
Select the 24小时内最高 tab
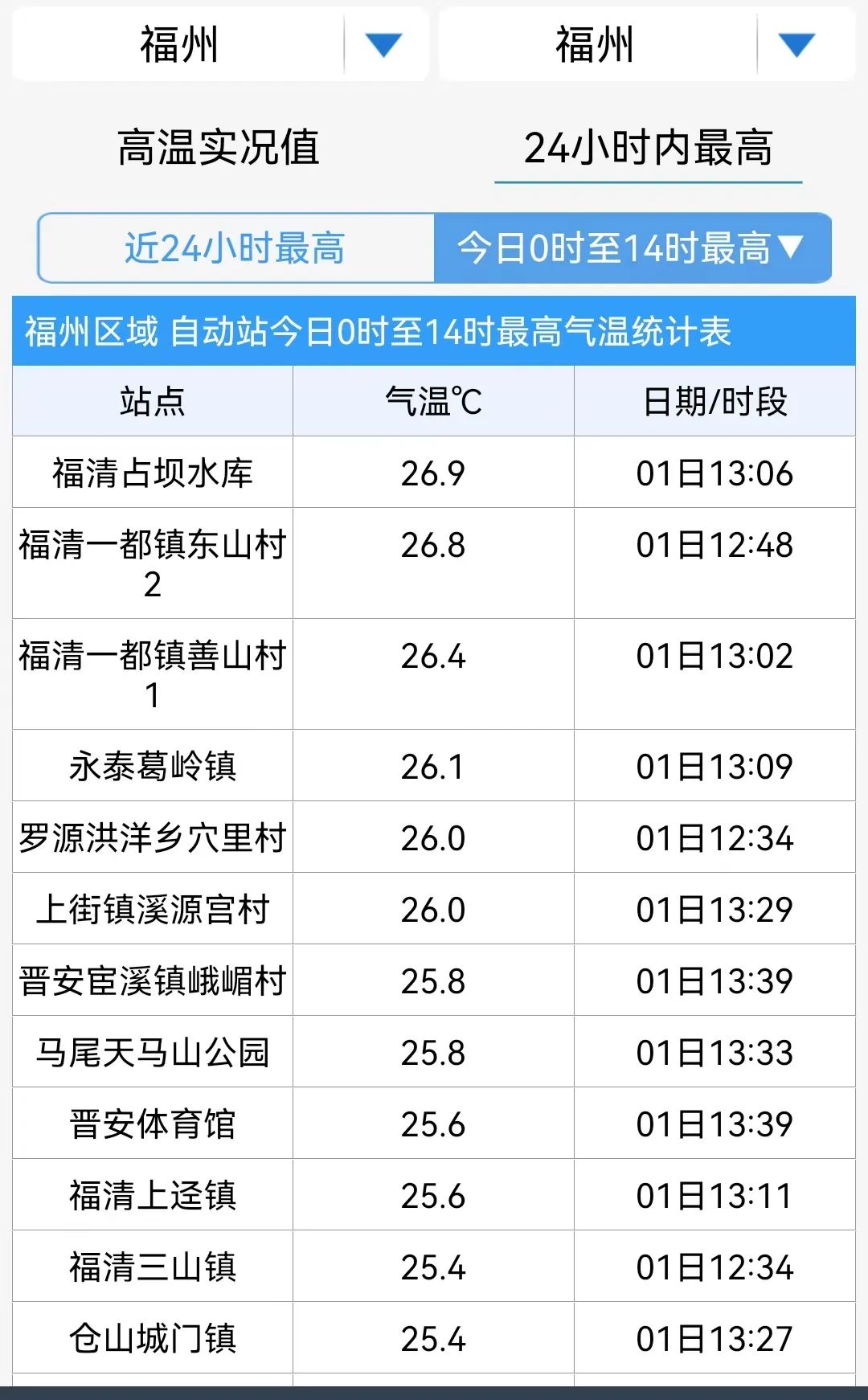tap(649, 148)
